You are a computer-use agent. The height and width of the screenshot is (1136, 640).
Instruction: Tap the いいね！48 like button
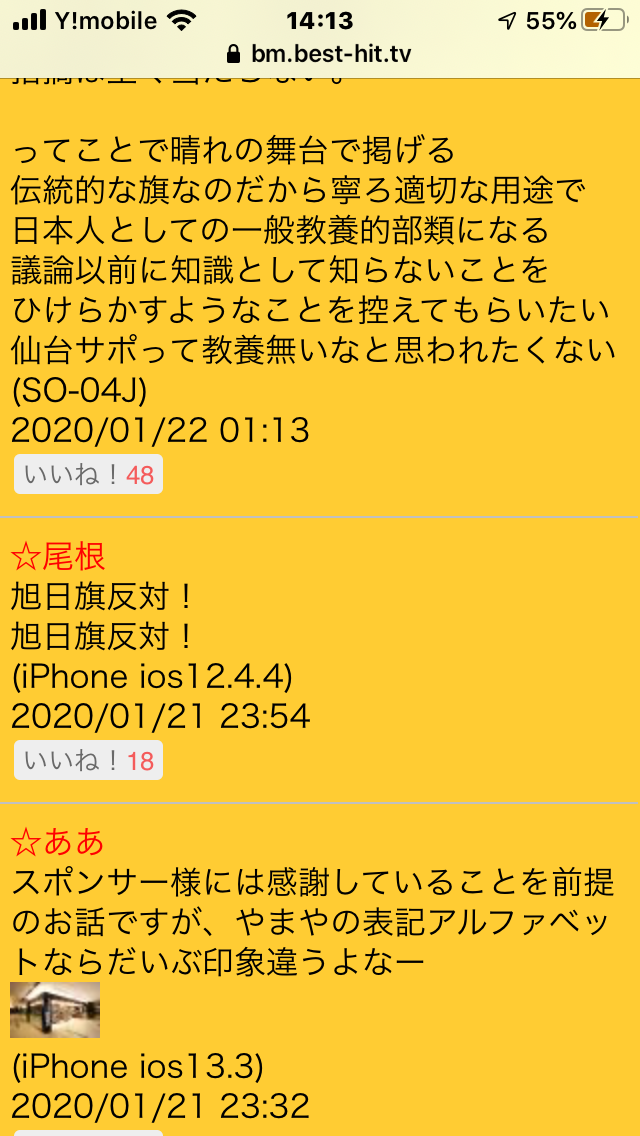[x=88, y=475]
